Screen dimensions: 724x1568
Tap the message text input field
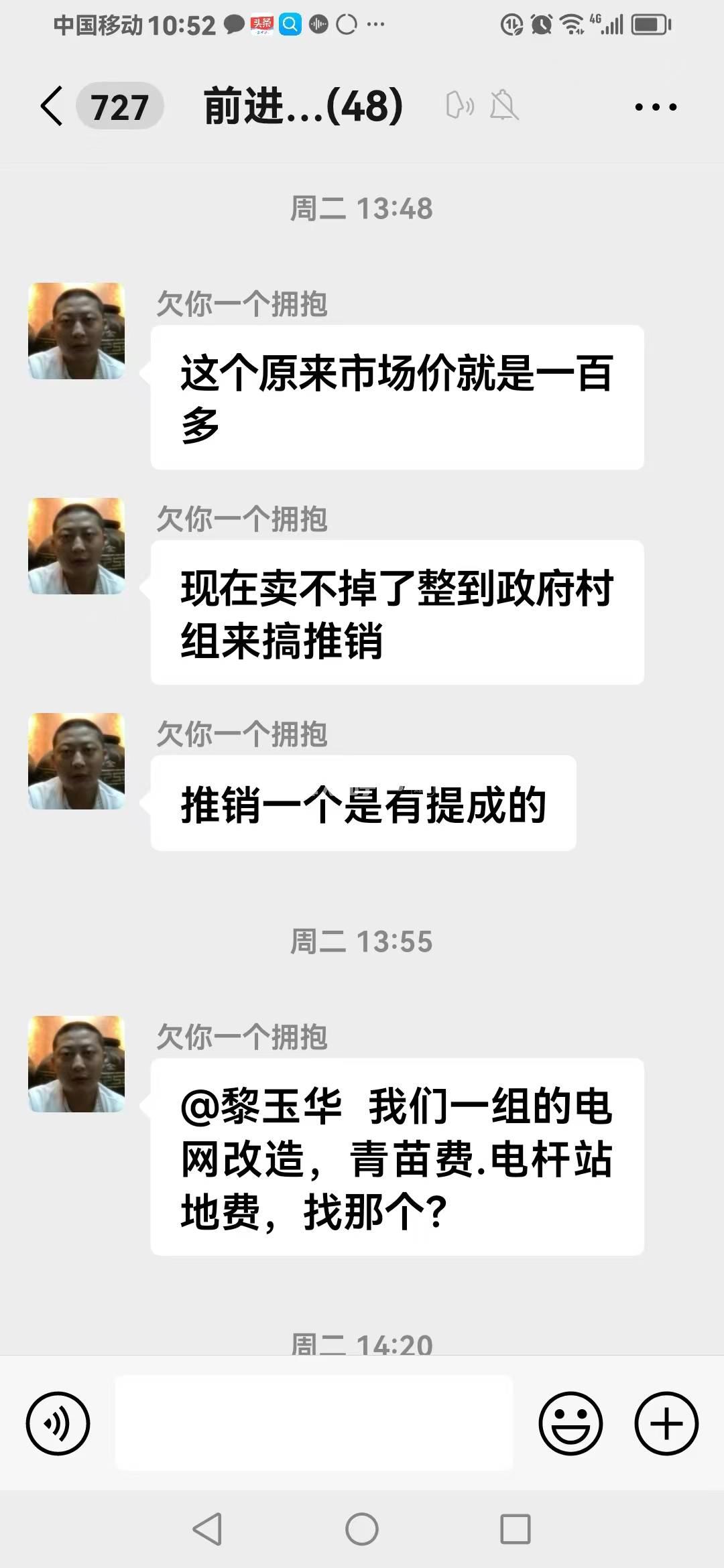(314, 1423)
